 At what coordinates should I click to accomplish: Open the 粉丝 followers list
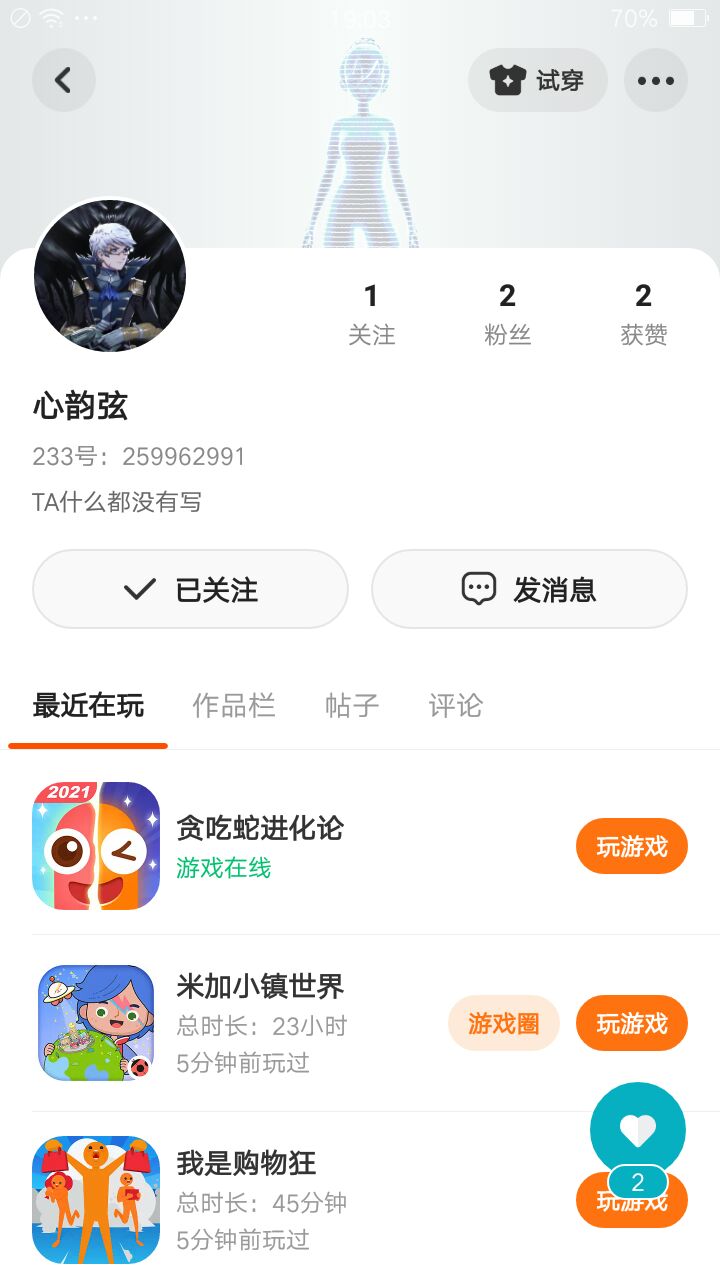507,314
